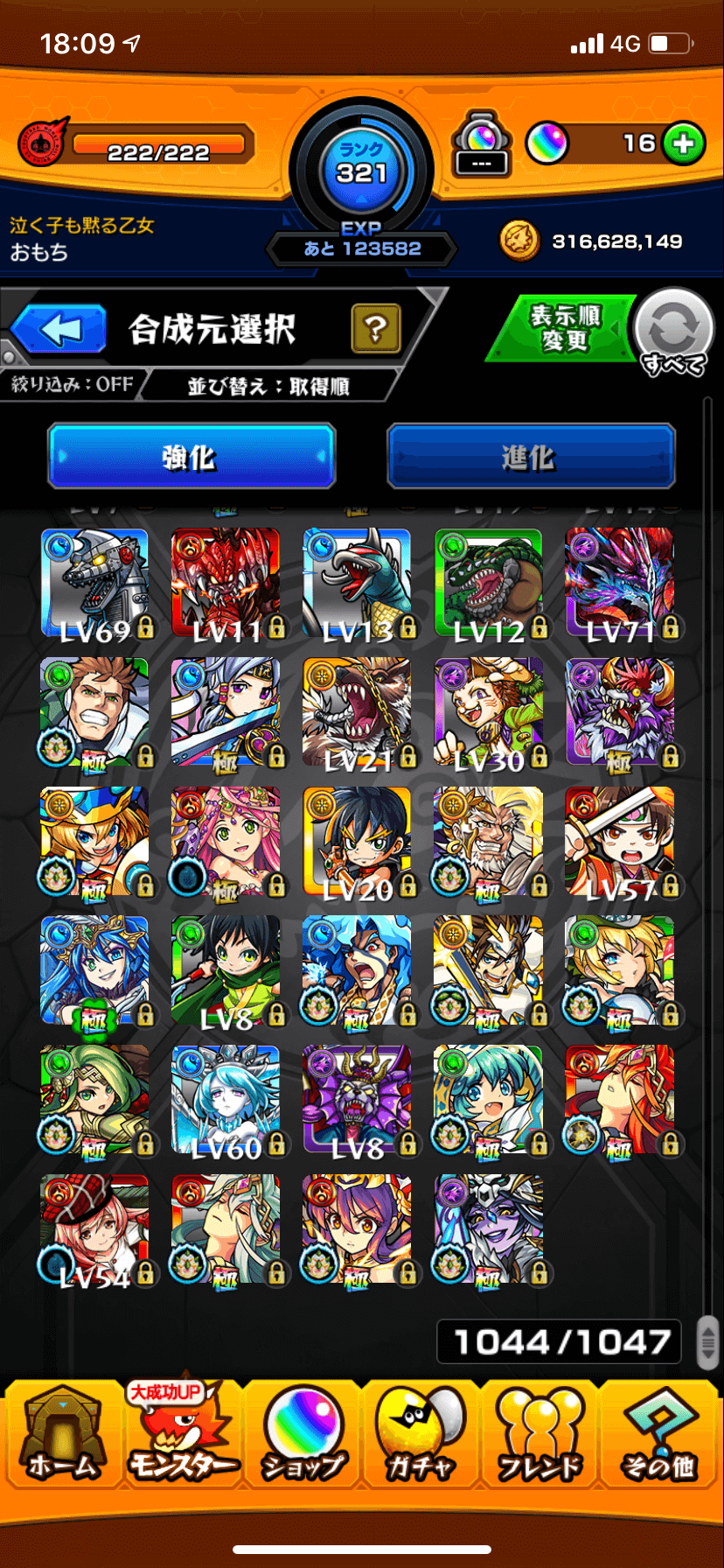
Task: Go to the ホーム home tab
Action: point(61,1435)
